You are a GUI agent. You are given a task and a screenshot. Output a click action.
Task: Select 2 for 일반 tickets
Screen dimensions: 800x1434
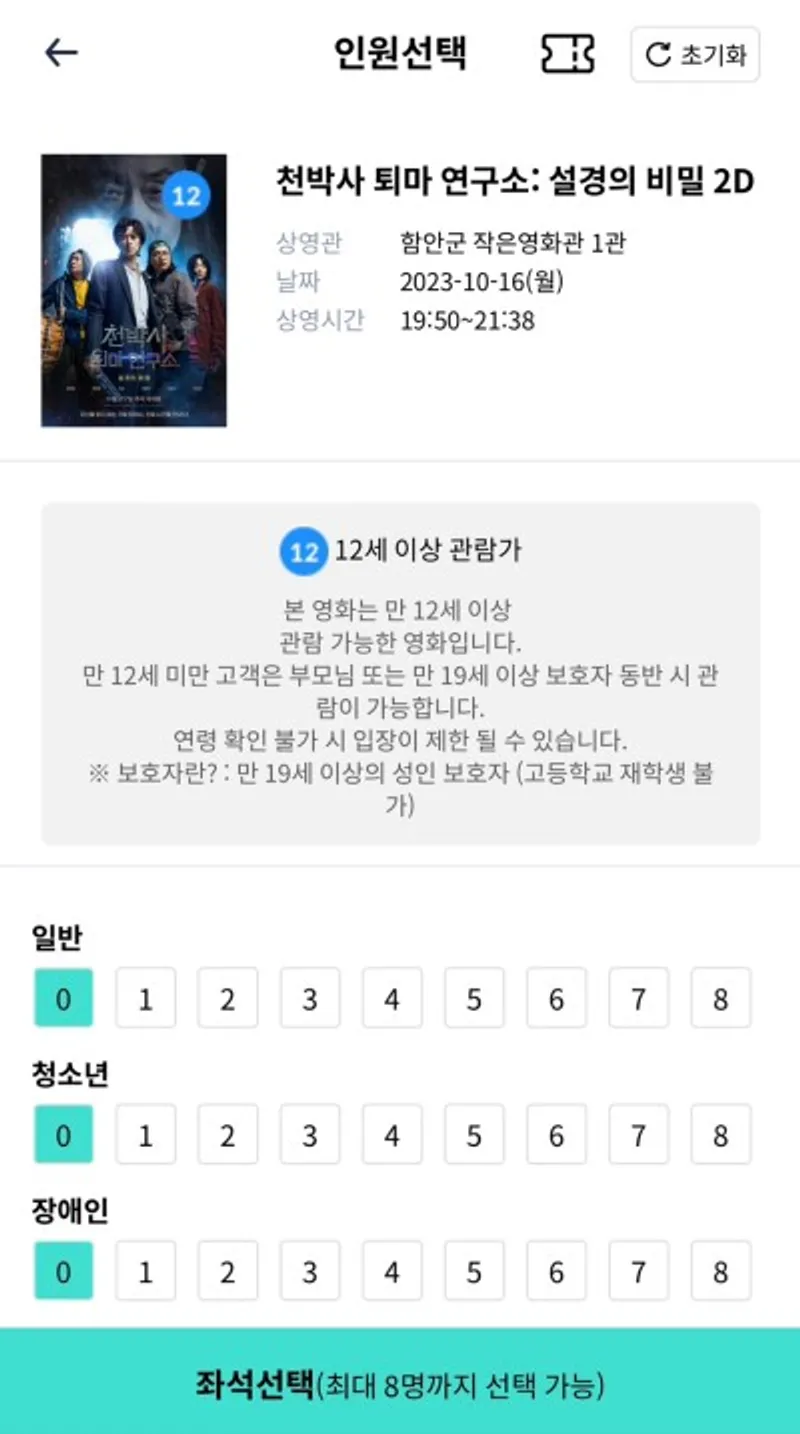tap(228, 998)
